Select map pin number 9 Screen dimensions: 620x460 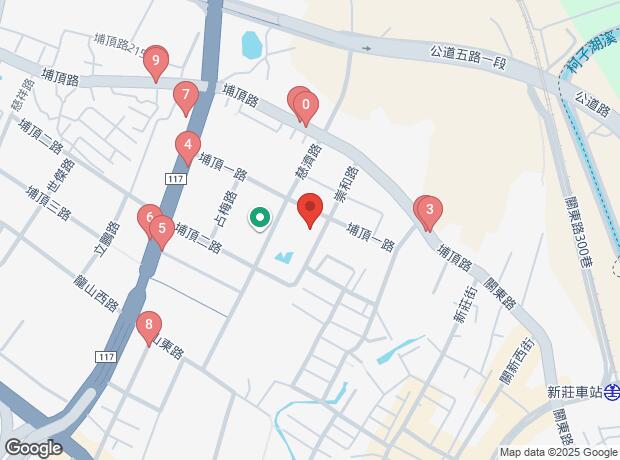click(x=156, y=62)
